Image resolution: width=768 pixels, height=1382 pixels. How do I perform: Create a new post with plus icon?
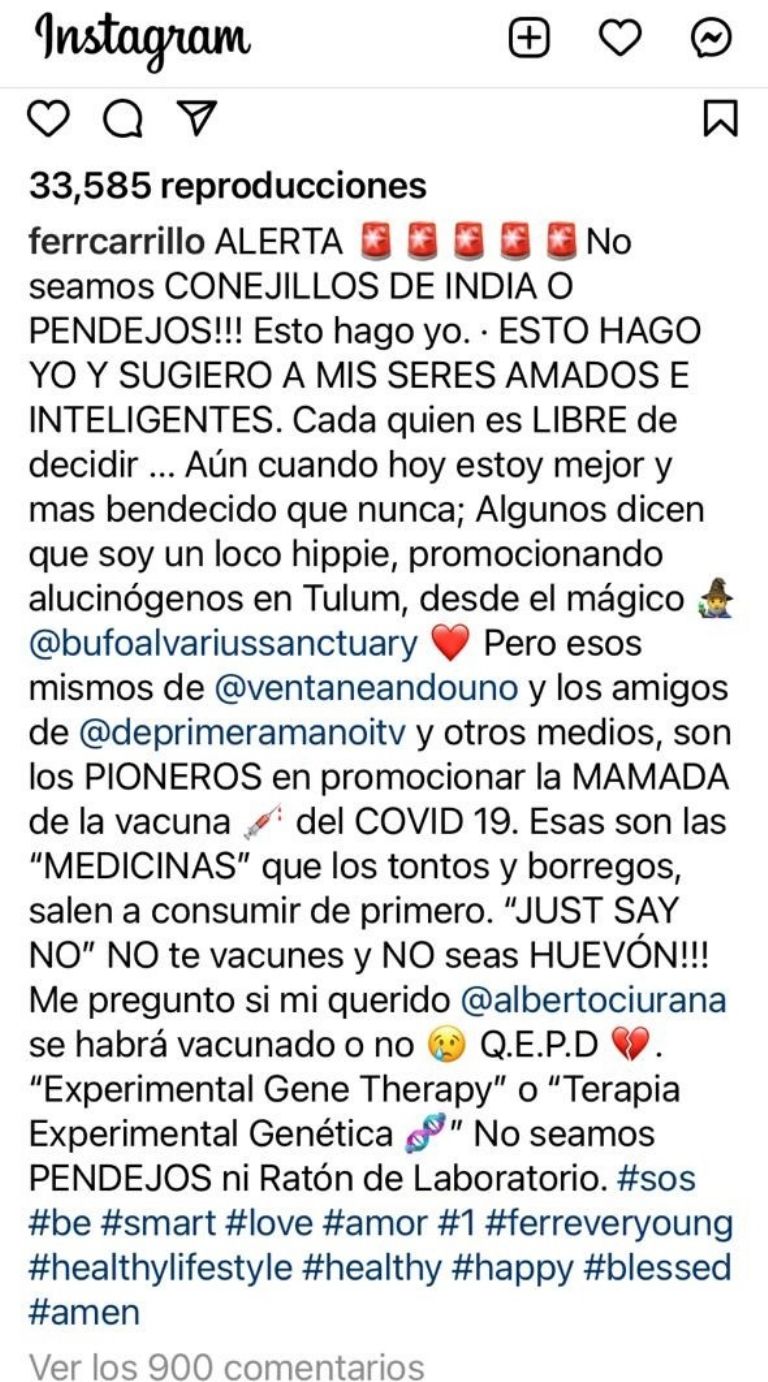coord(530,39)
